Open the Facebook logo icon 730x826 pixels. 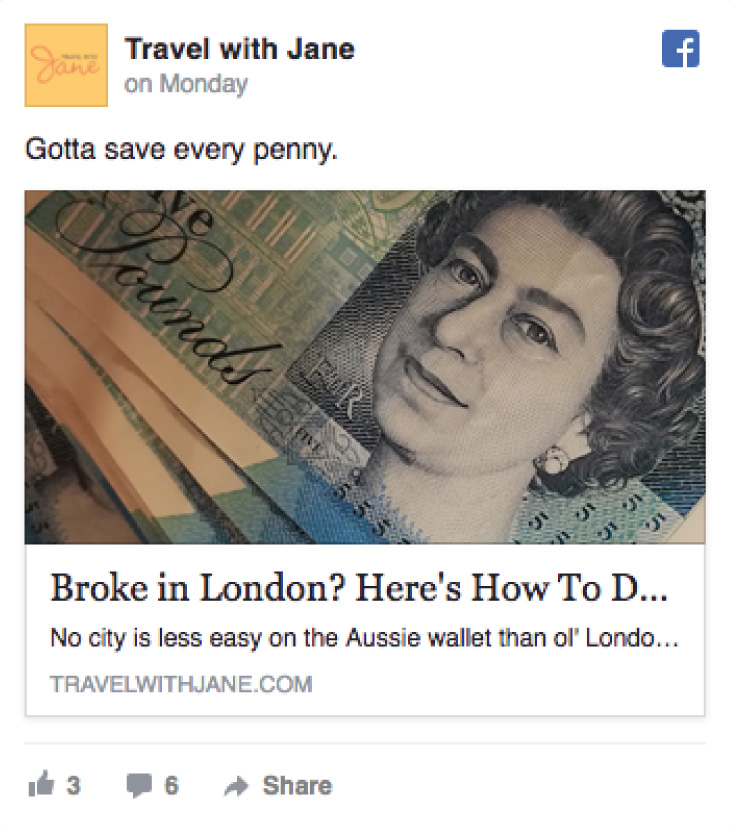click(680, 49)
